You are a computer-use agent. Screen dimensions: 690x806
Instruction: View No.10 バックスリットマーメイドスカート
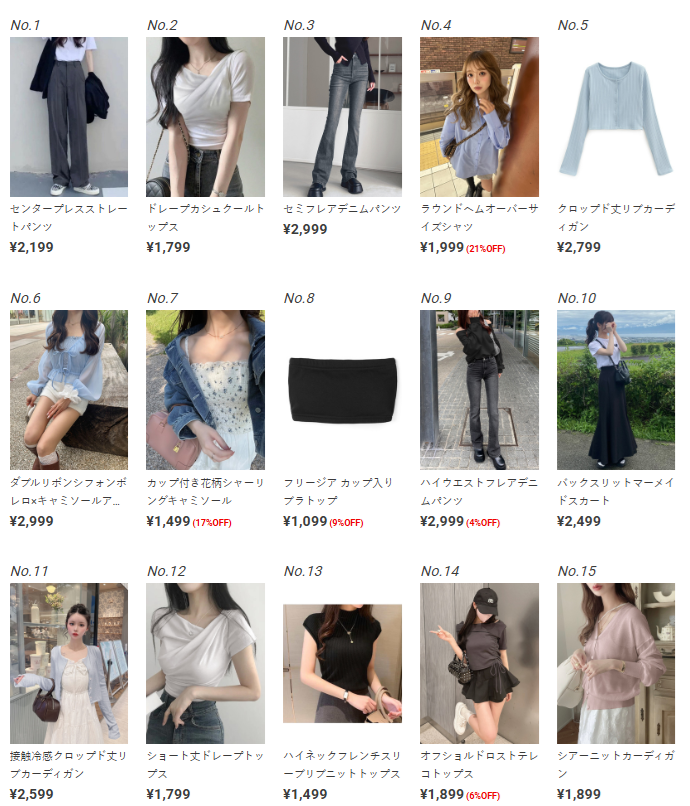coord(616,390)
